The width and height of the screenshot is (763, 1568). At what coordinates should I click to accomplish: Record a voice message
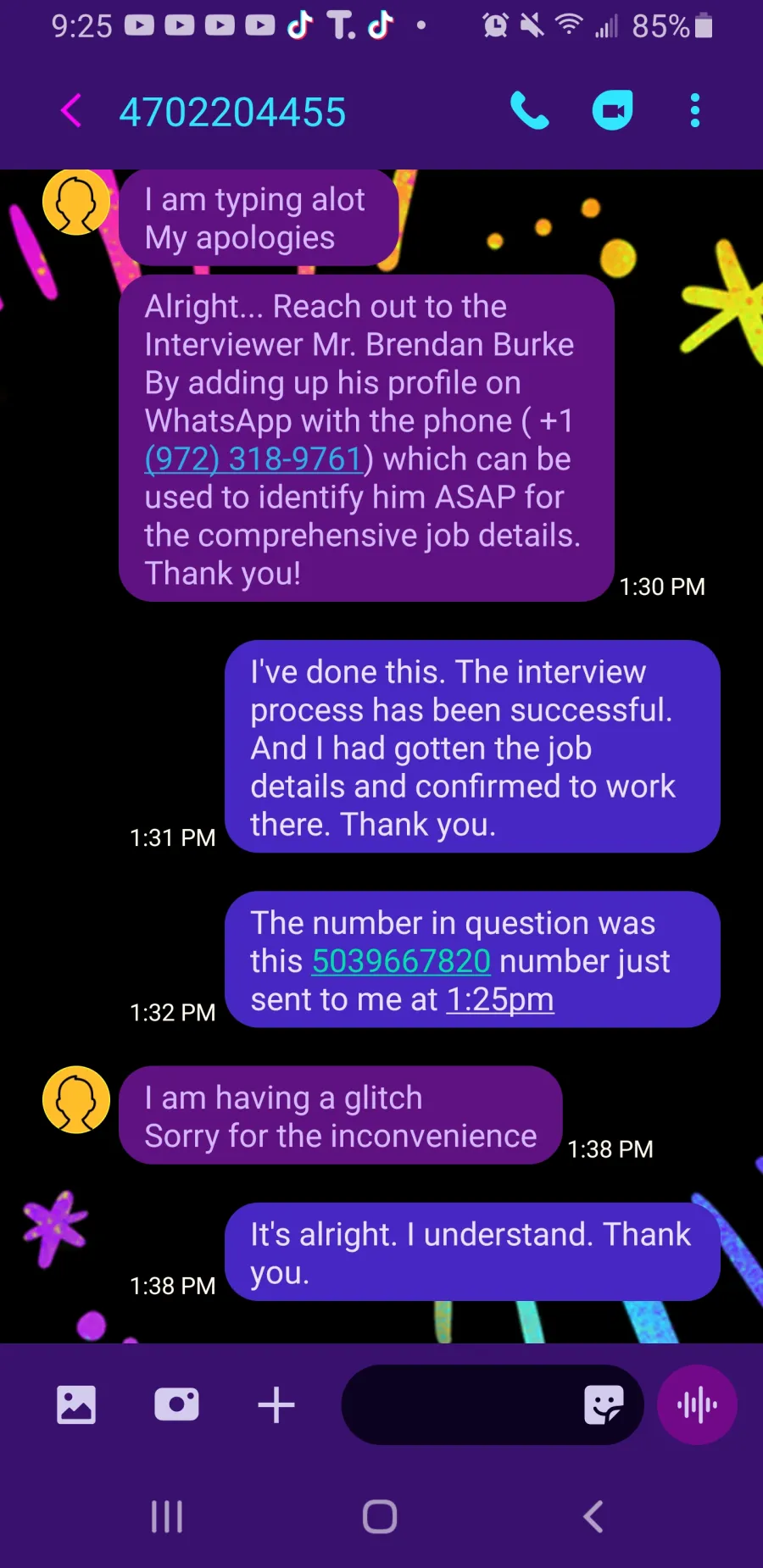pyautogui.click(x=697, y=1405)
